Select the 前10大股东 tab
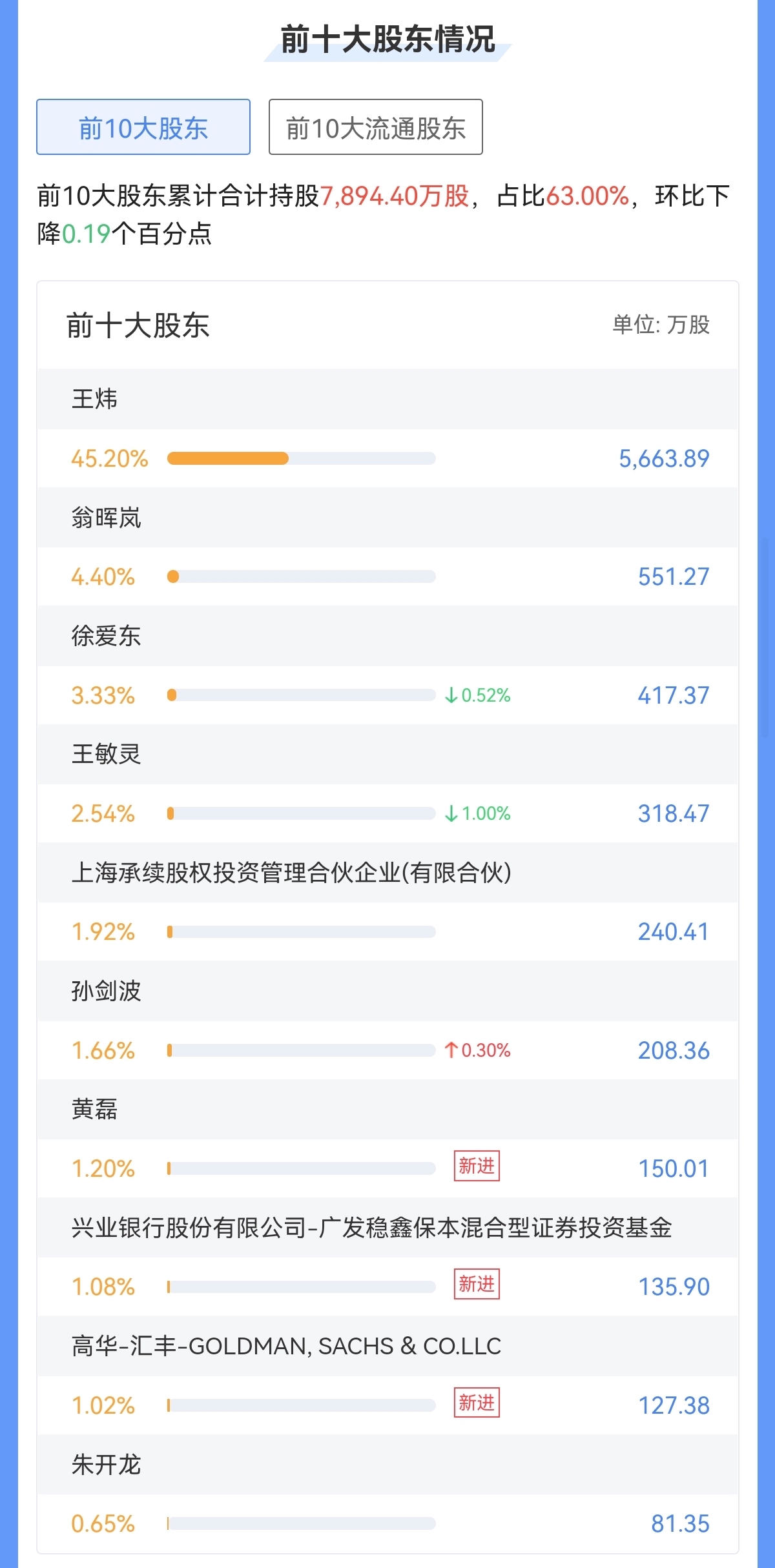Screen dimensions: 775x1568 click(143, 127)
